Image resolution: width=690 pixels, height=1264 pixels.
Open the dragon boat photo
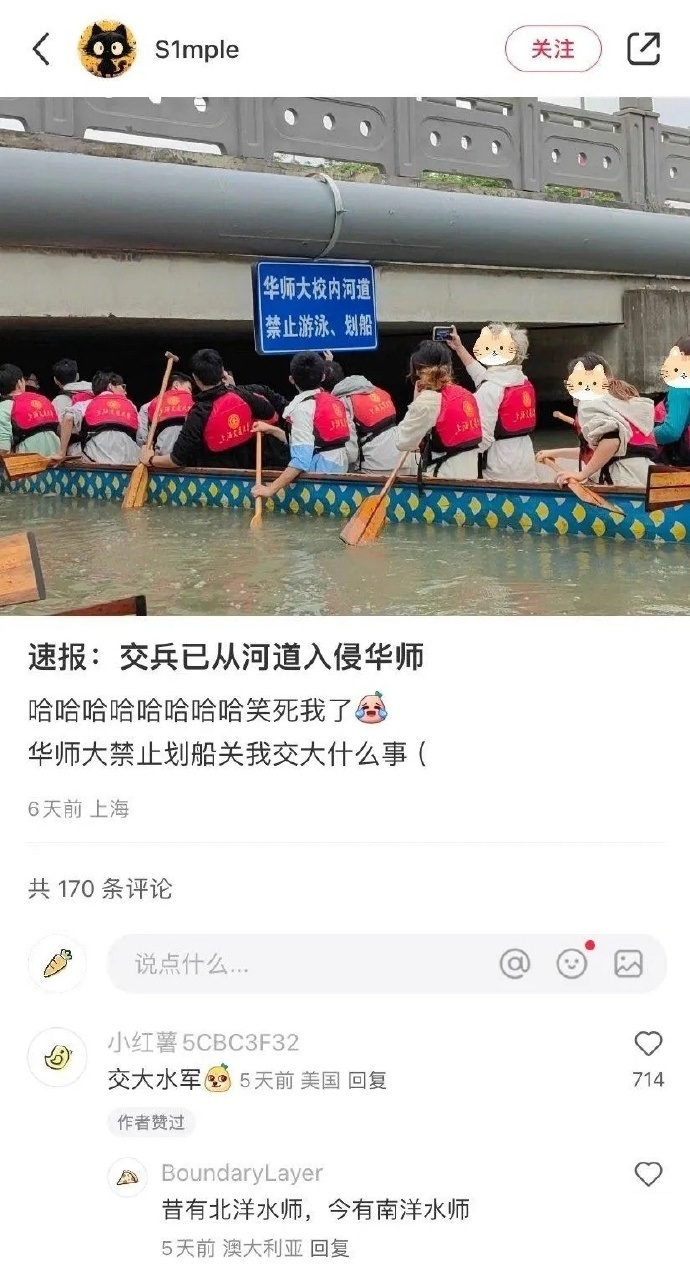pos(345,355)
